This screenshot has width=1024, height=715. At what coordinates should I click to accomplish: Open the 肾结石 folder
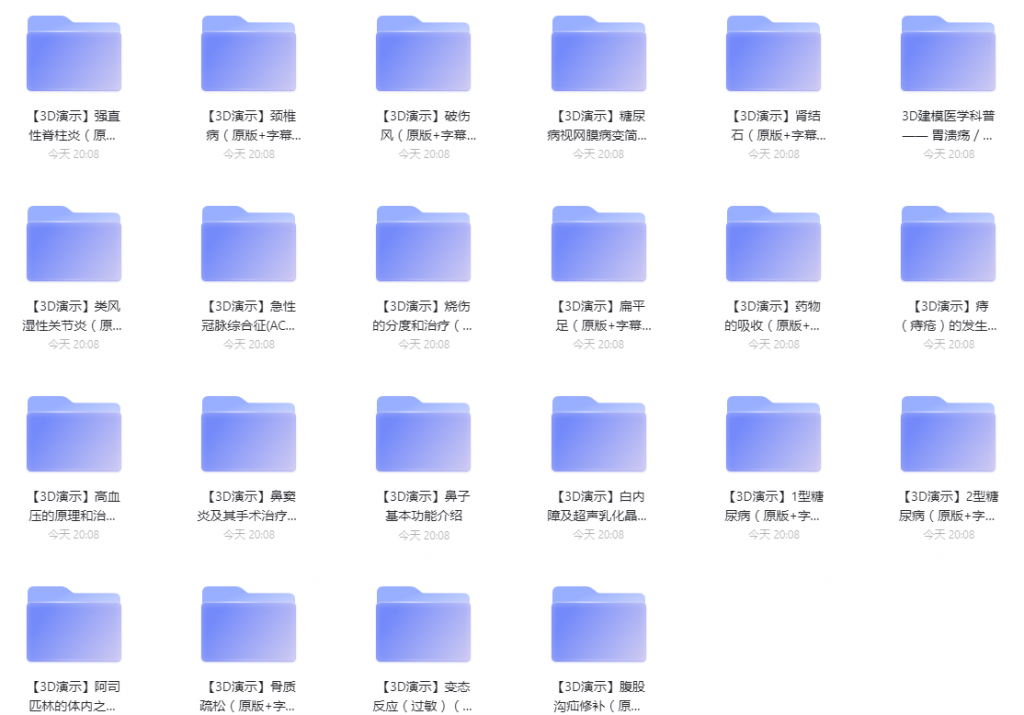(x=773, y=55)
